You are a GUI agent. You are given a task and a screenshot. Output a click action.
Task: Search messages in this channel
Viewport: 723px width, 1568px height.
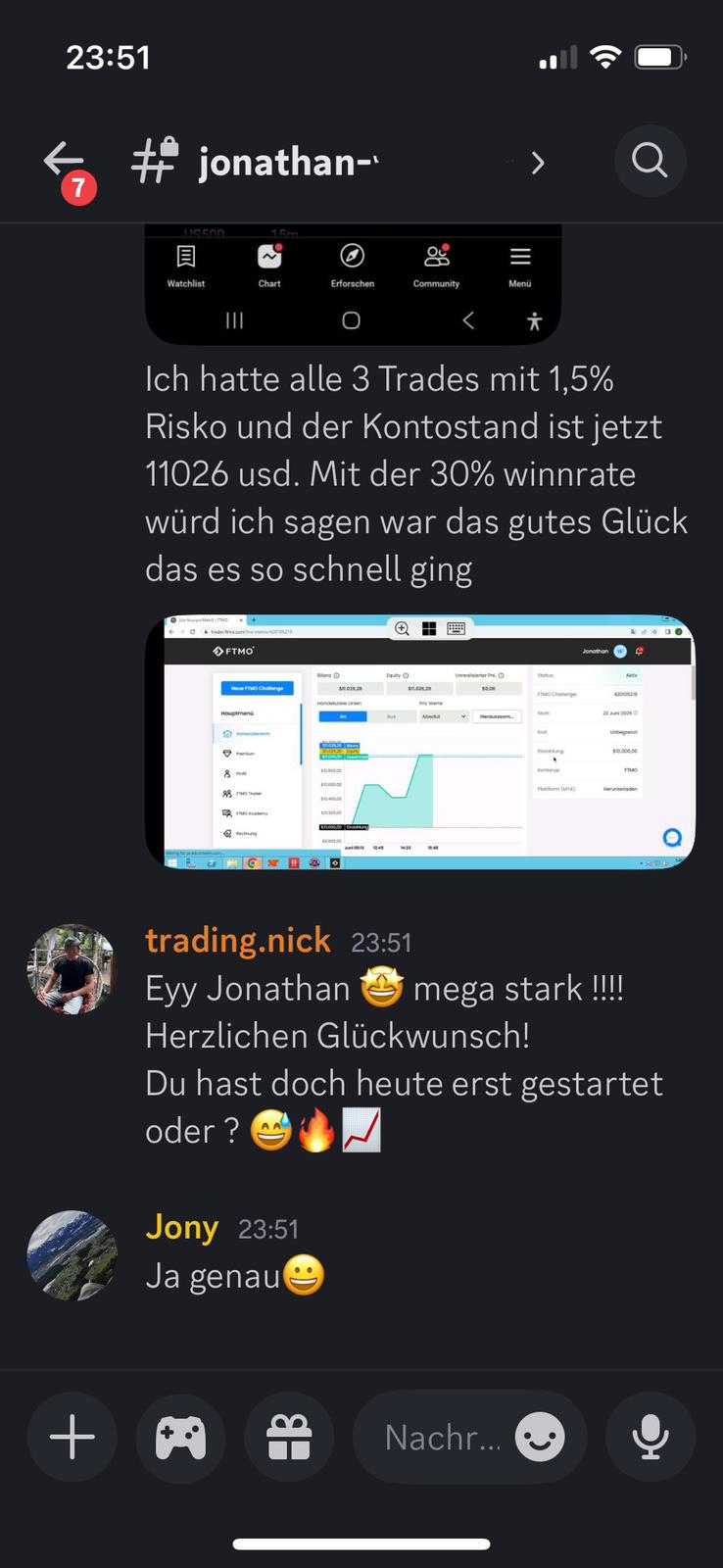click(x=650, y=160)
